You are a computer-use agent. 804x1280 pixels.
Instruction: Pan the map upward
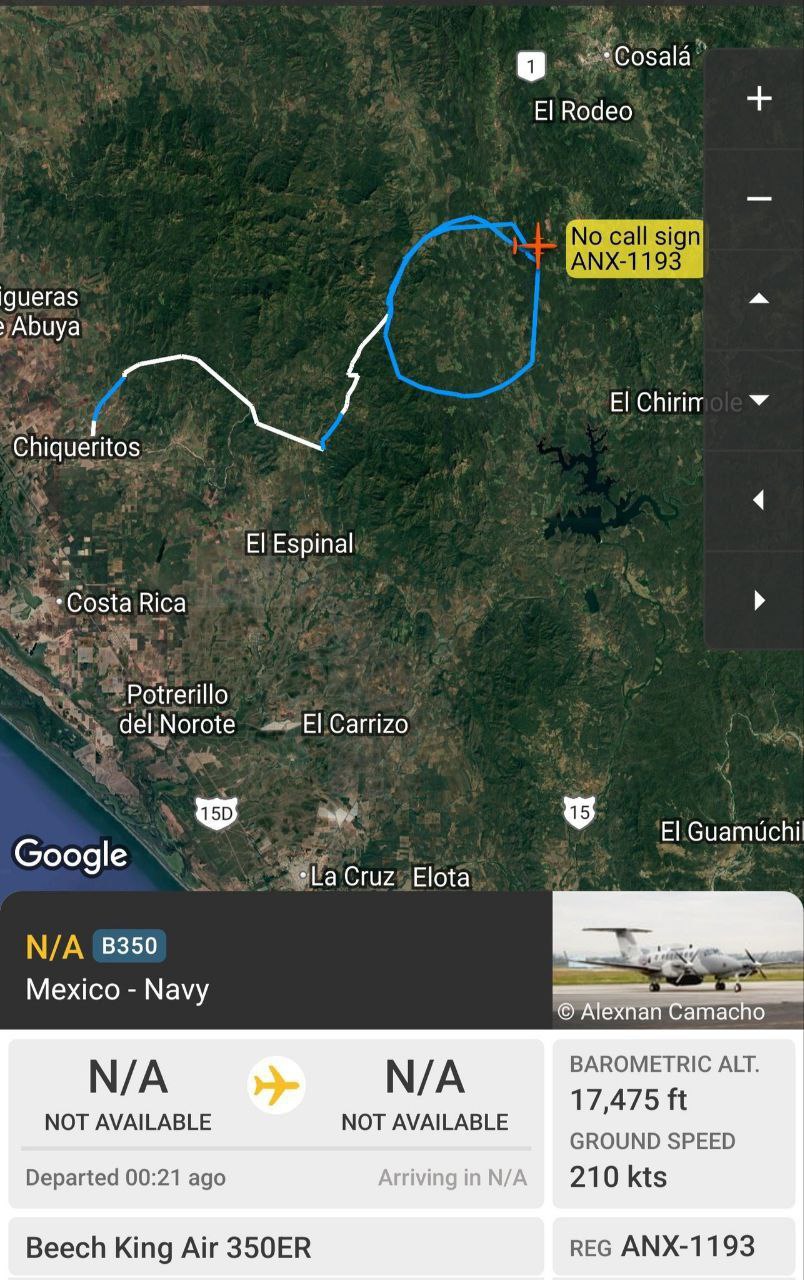(x=759, y=299)
